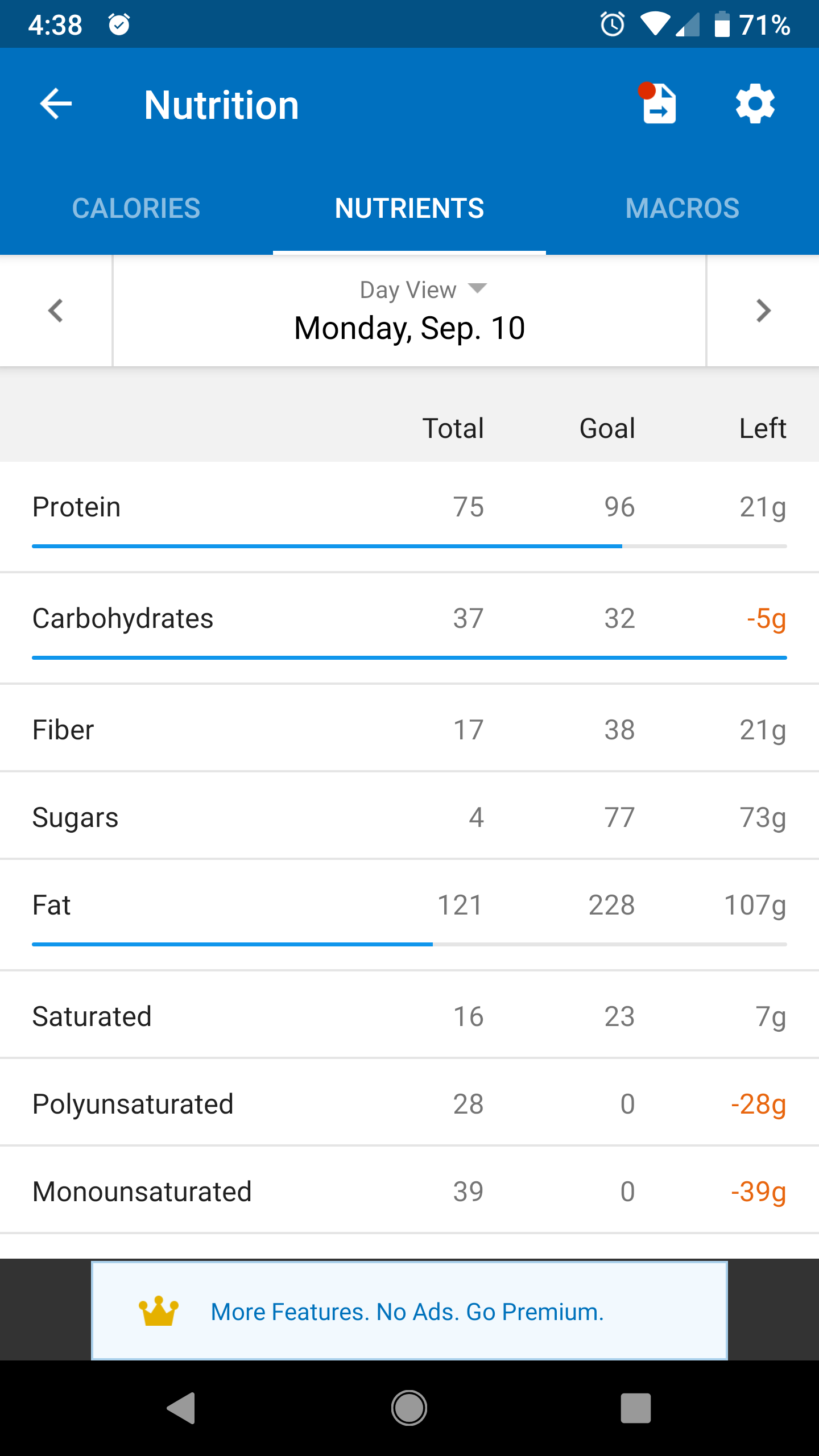This screenshot has width=819, height=1456.
Task: Open nutrition settings gear
Action: point(755,104)
